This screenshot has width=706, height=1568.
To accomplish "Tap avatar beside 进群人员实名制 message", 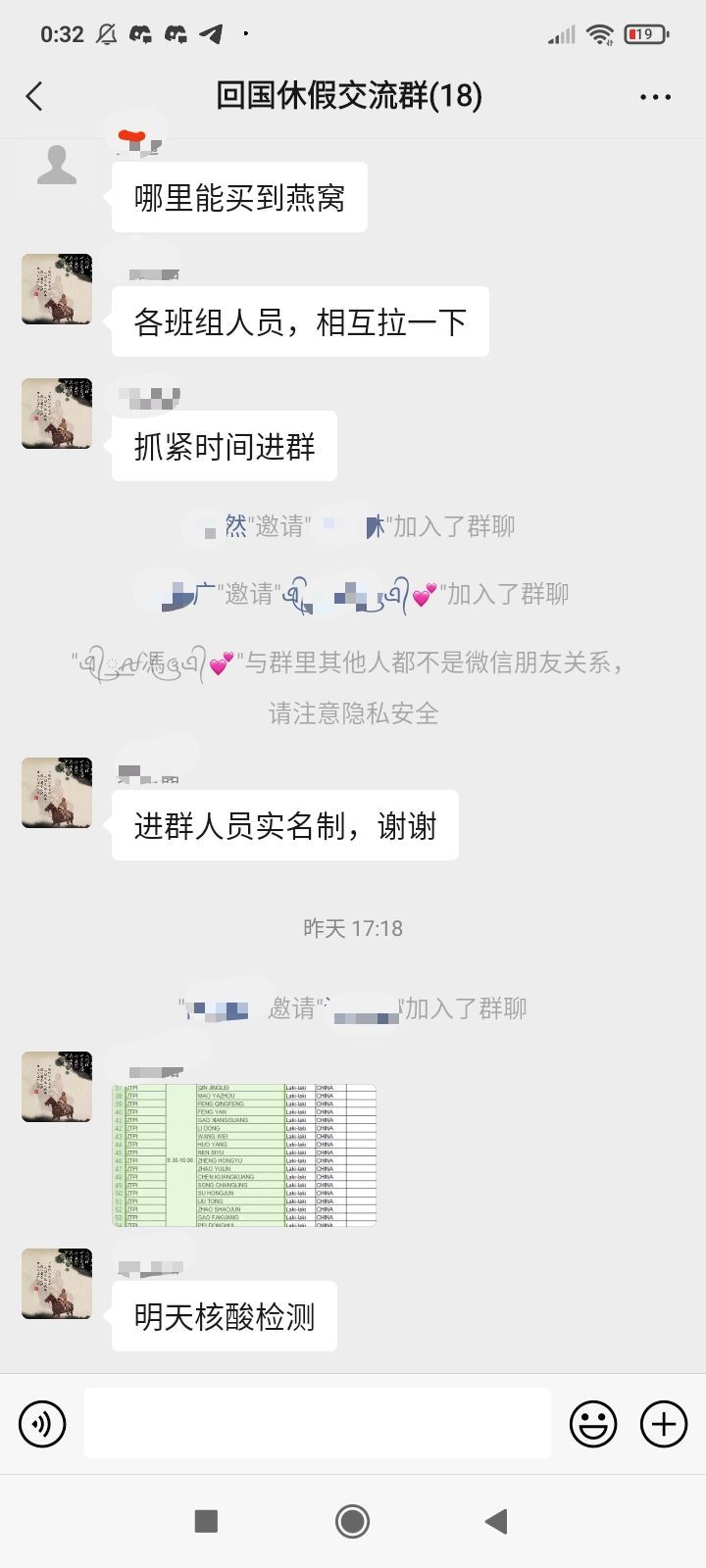I will click(57, 793).
